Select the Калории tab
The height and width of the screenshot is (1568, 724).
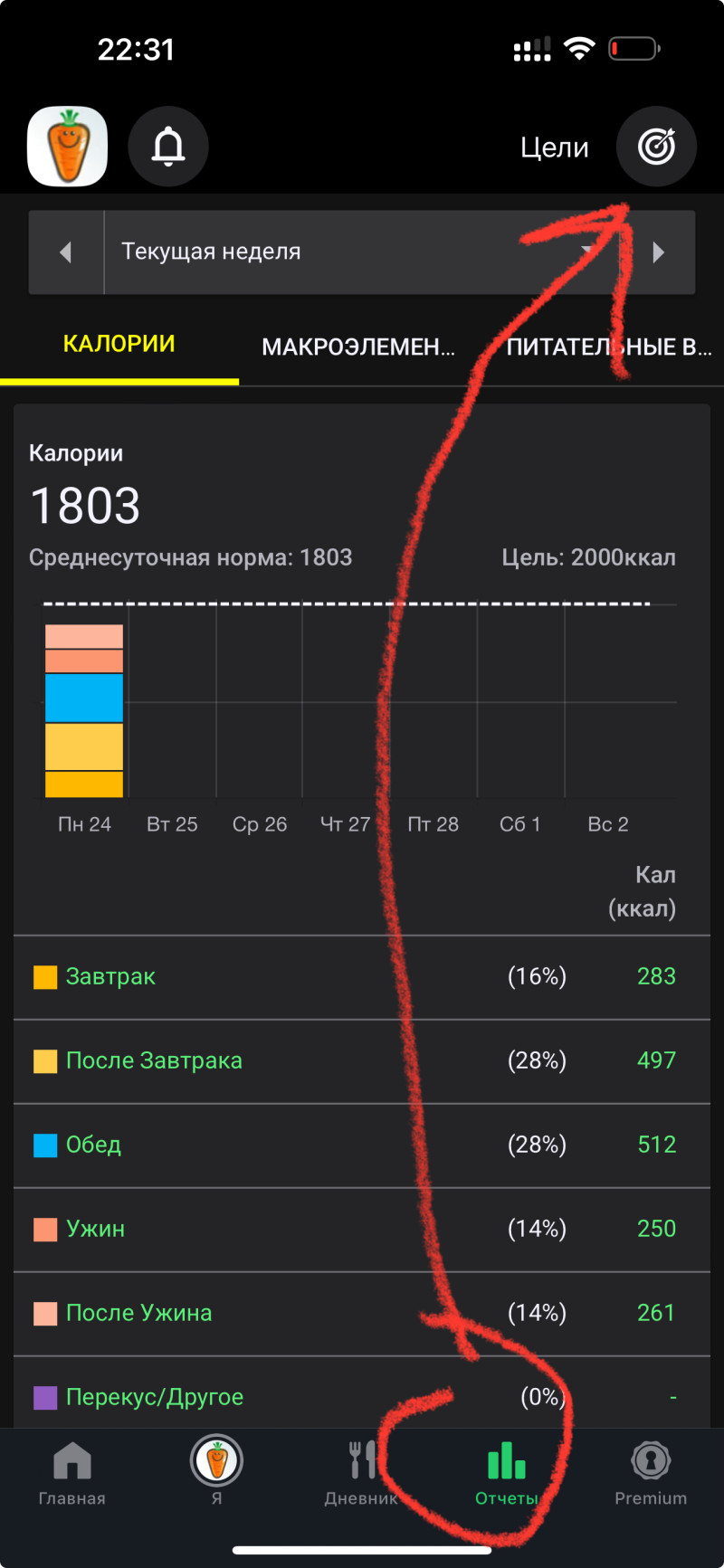(119, 345)
